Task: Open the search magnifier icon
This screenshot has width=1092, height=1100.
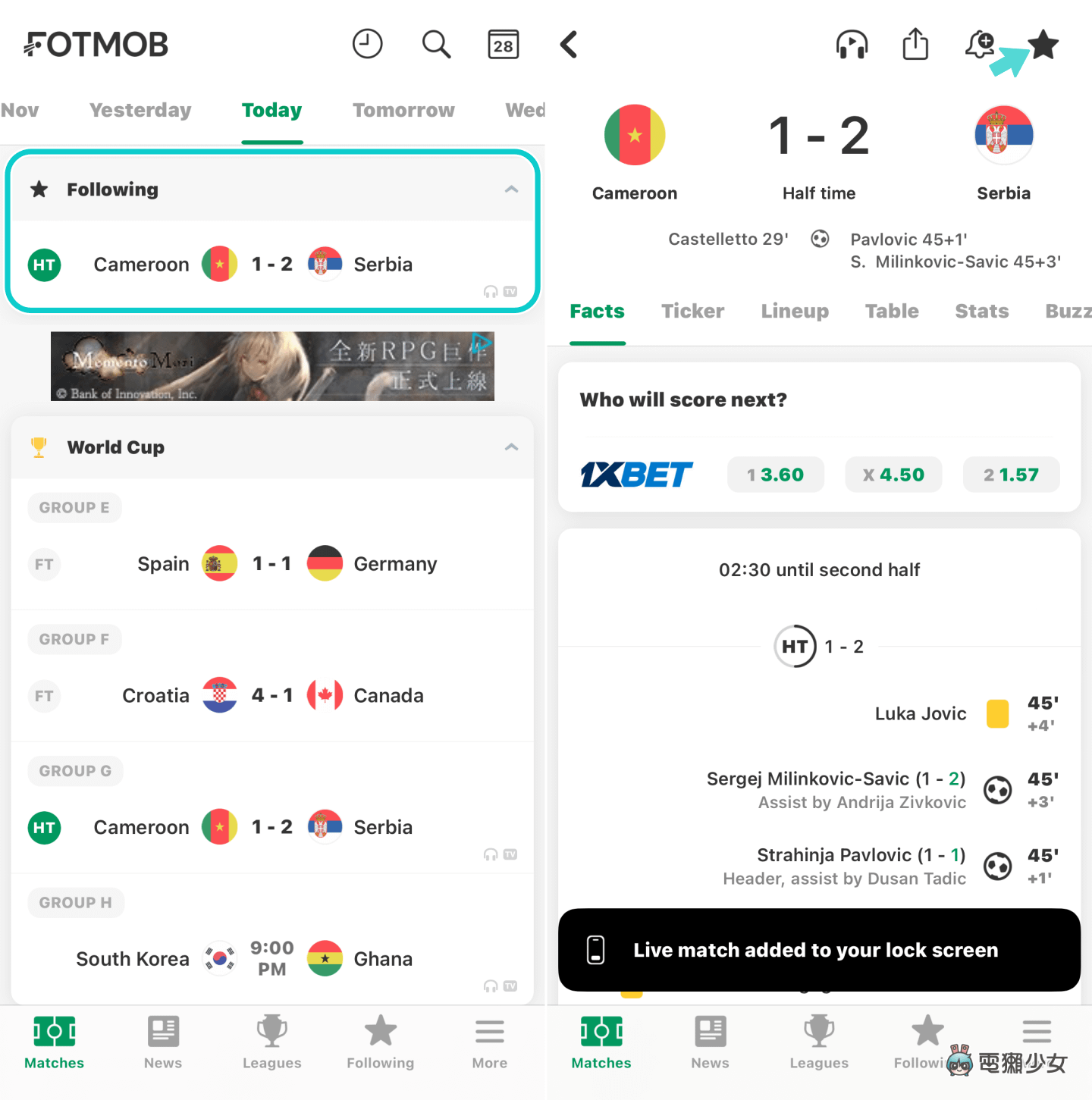Action: tap(436, 45)
